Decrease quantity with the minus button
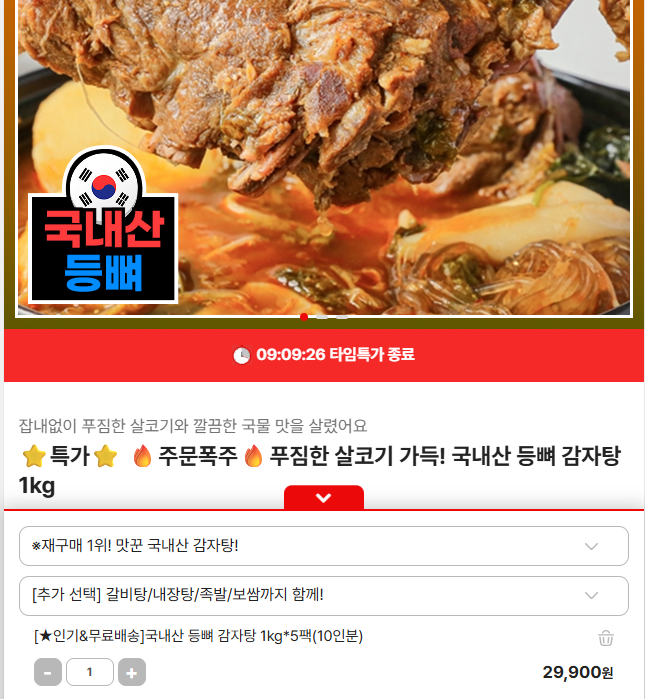645x699 pixels. [x=47, y=673]
